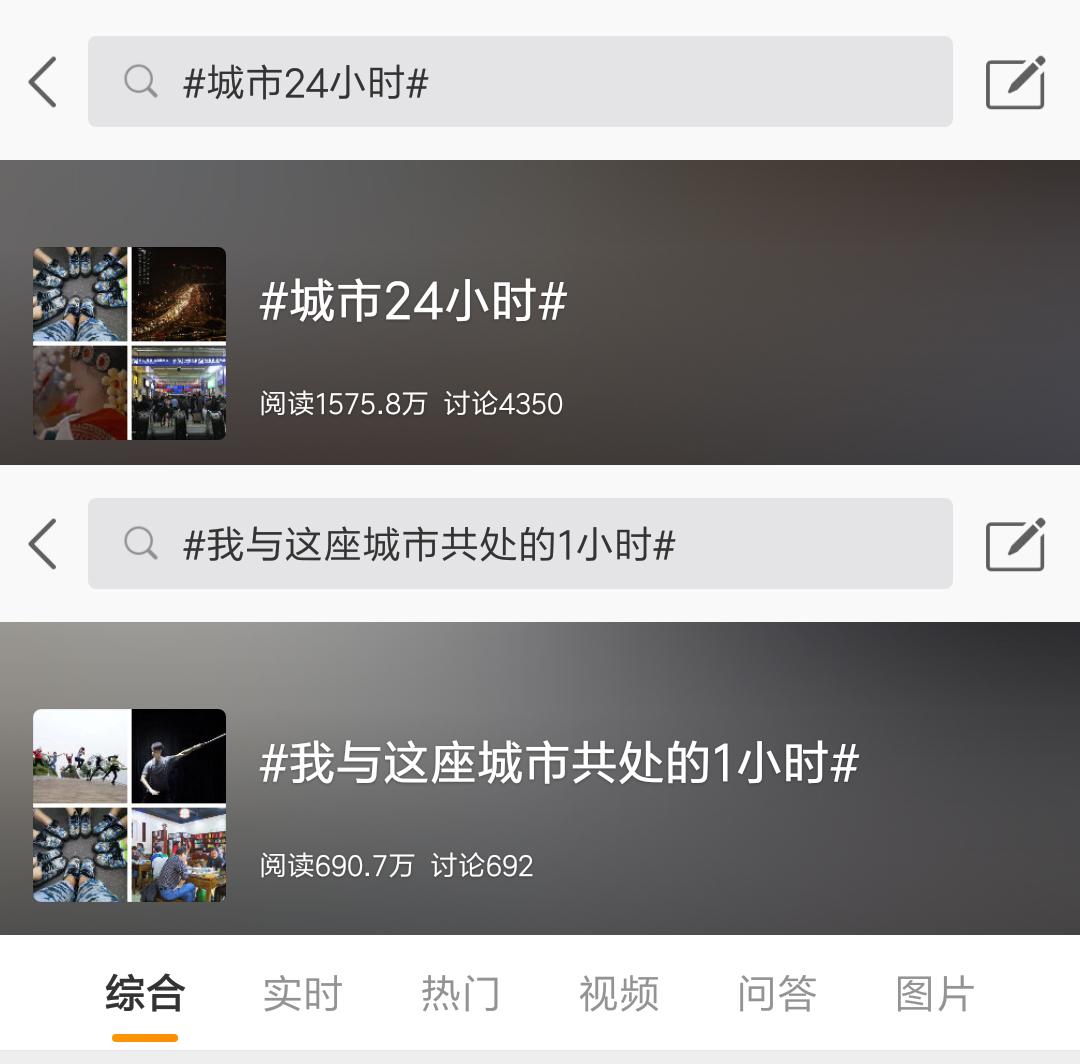The width and height of the screenshot is (1080, 1064).
Task: Tap the #城市24小时# search box
Action: click(x=520, y=82)
